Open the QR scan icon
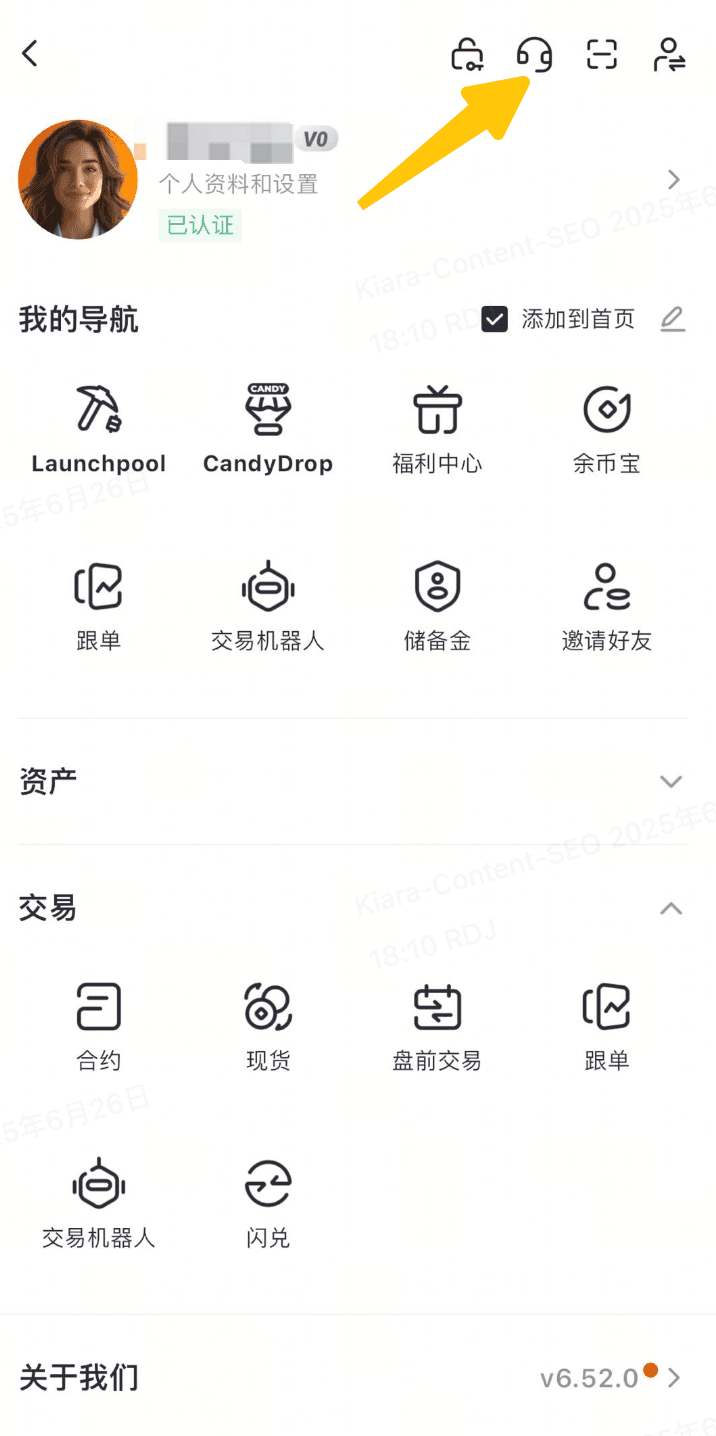The width and height of the screenshot is (716, 1436). 602,55
